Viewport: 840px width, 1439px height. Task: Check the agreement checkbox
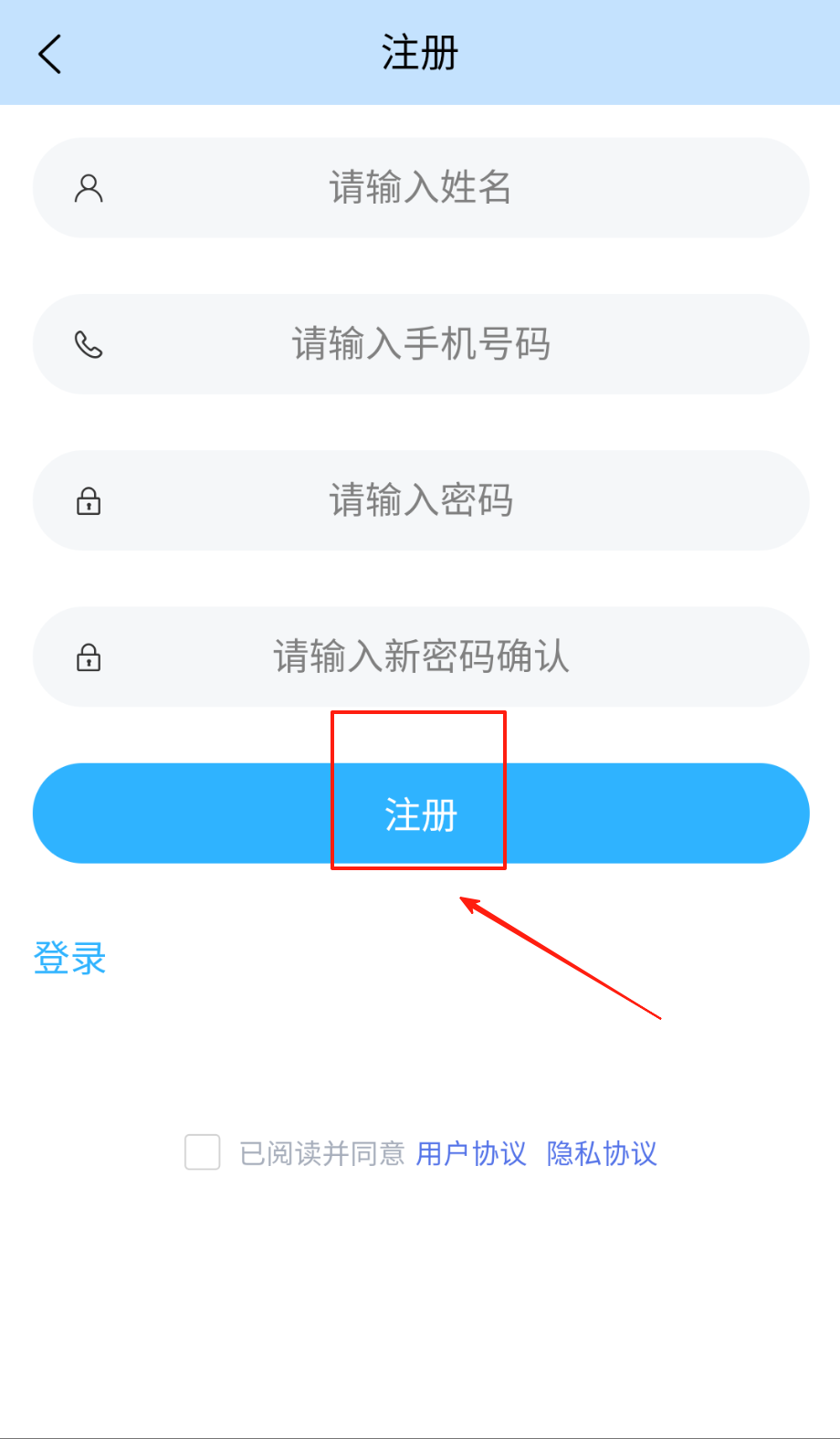[x=202, y=1152]
